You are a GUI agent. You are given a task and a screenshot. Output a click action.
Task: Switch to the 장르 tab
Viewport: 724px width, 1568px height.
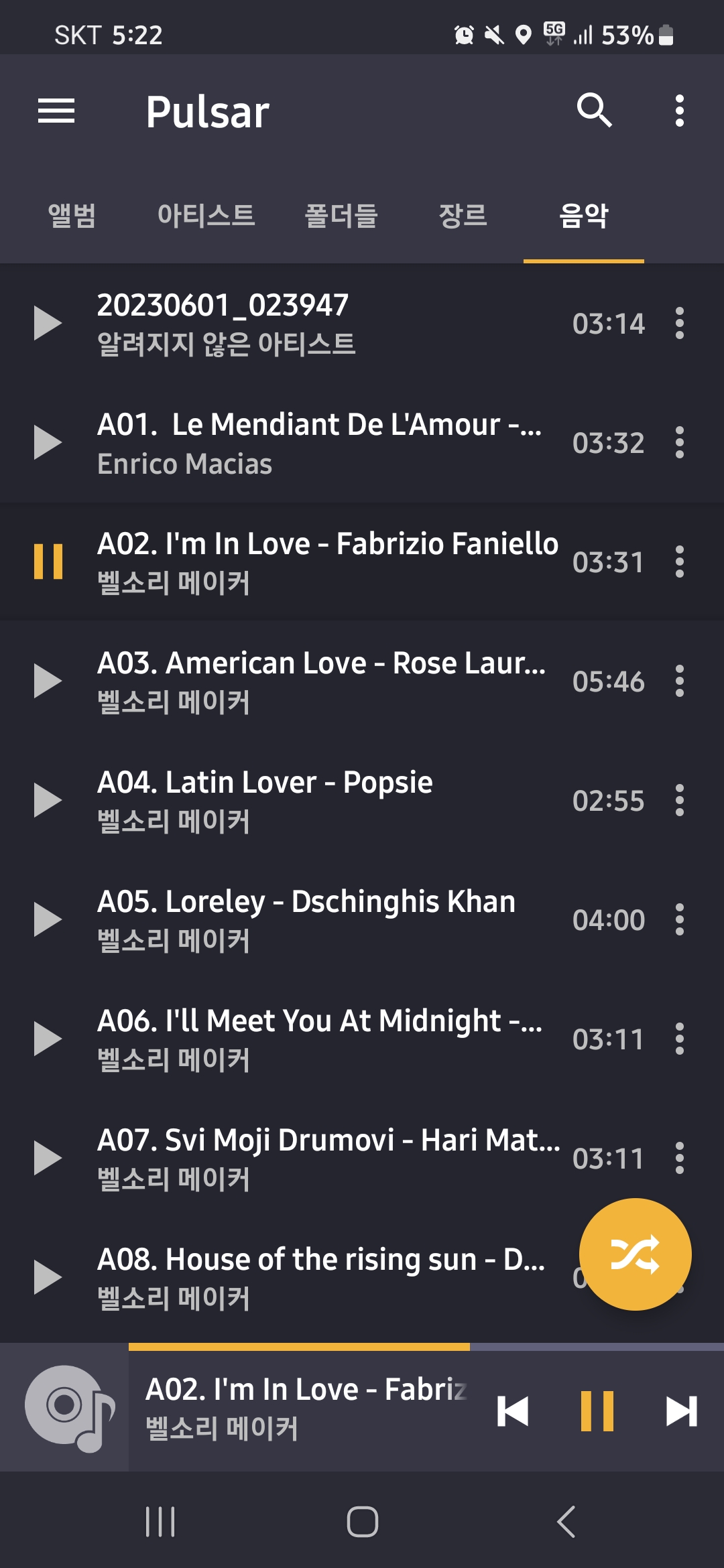[463, 216]
